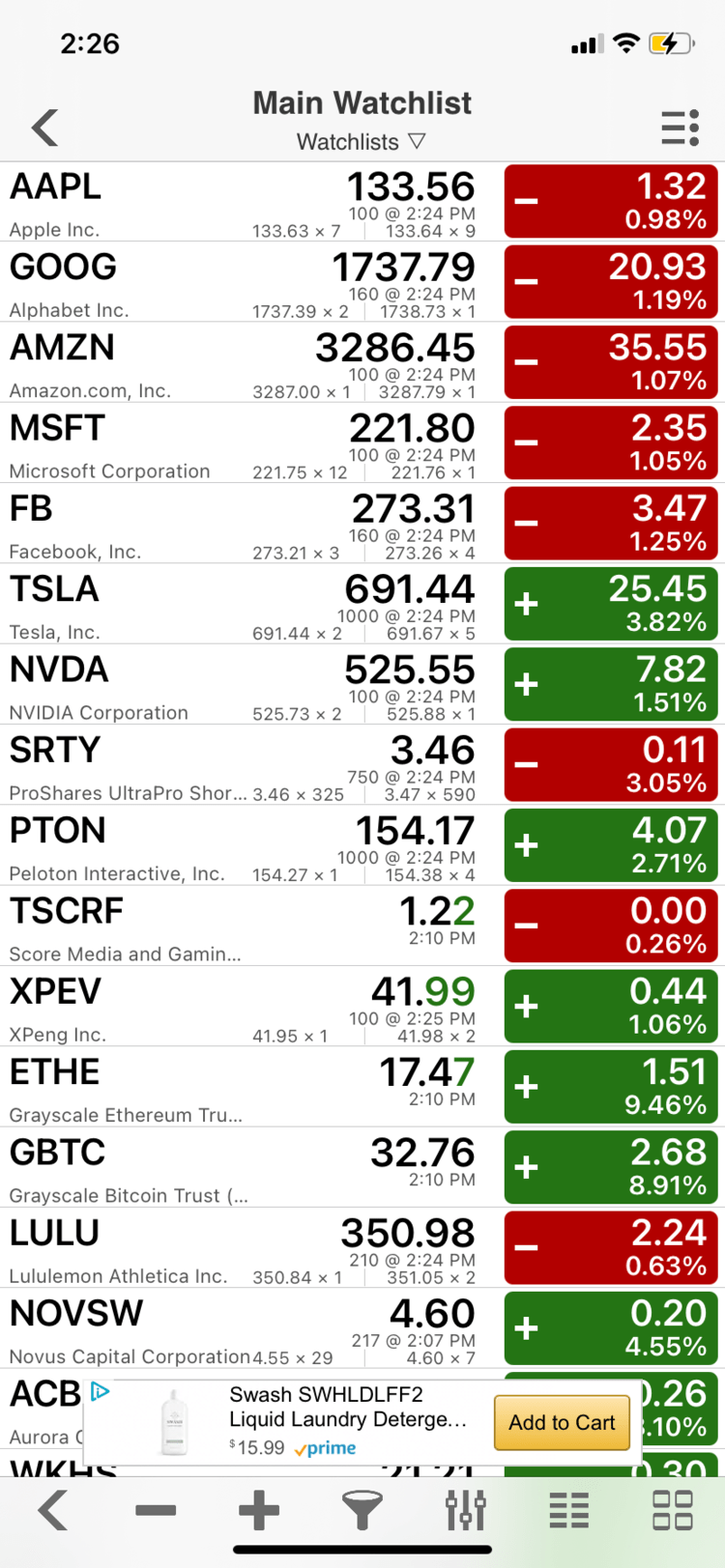This screenshot has width=725, height=1568.
Task: Tap the back arrow at top left
Action: click(x=43, y=127)
